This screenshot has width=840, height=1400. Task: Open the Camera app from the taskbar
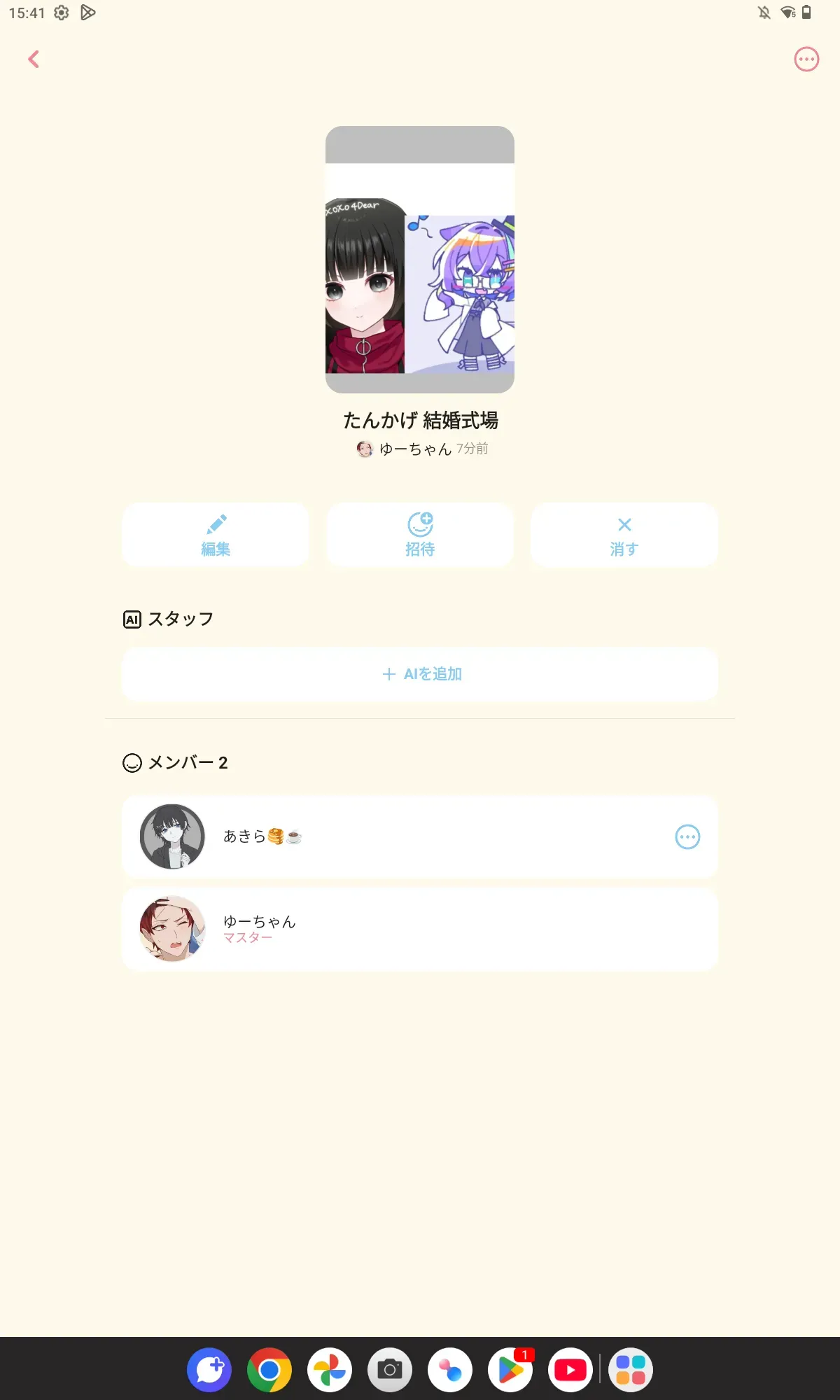(390, 1370)
